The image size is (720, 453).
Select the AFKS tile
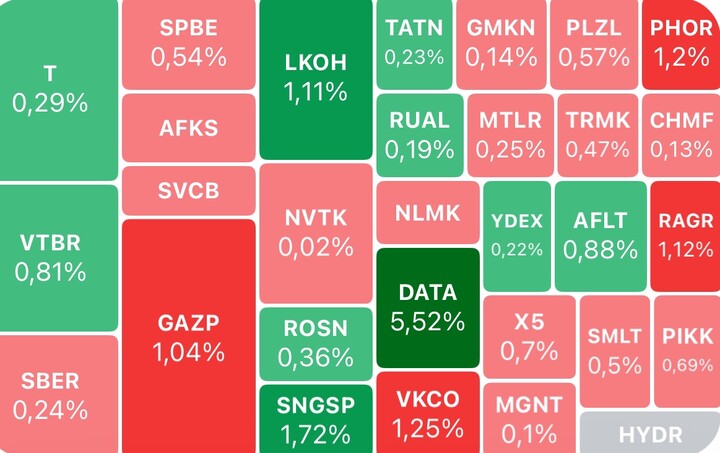(x=188, y=128)
